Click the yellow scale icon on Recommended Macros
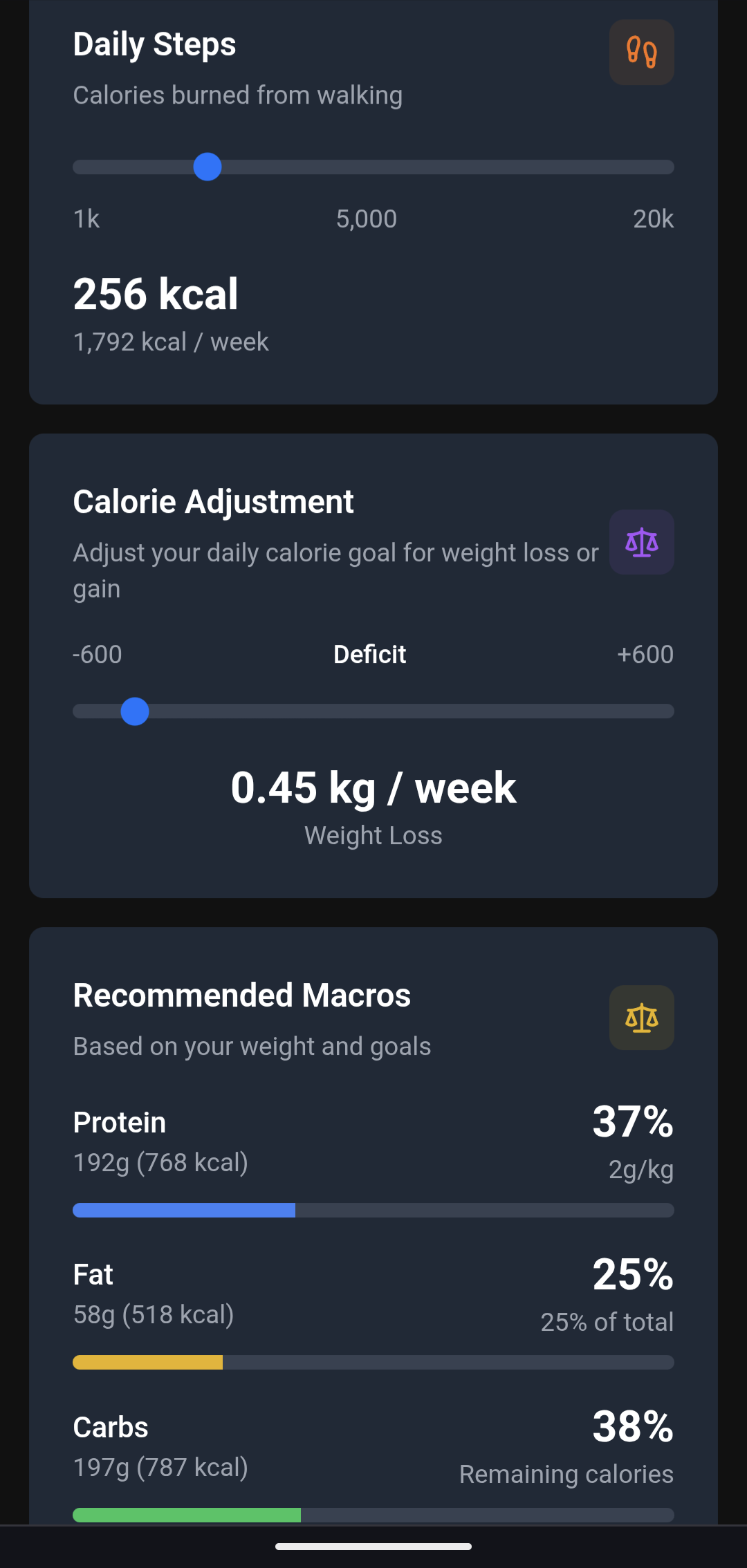The image size is (747, 1568). pos(641,1018)
